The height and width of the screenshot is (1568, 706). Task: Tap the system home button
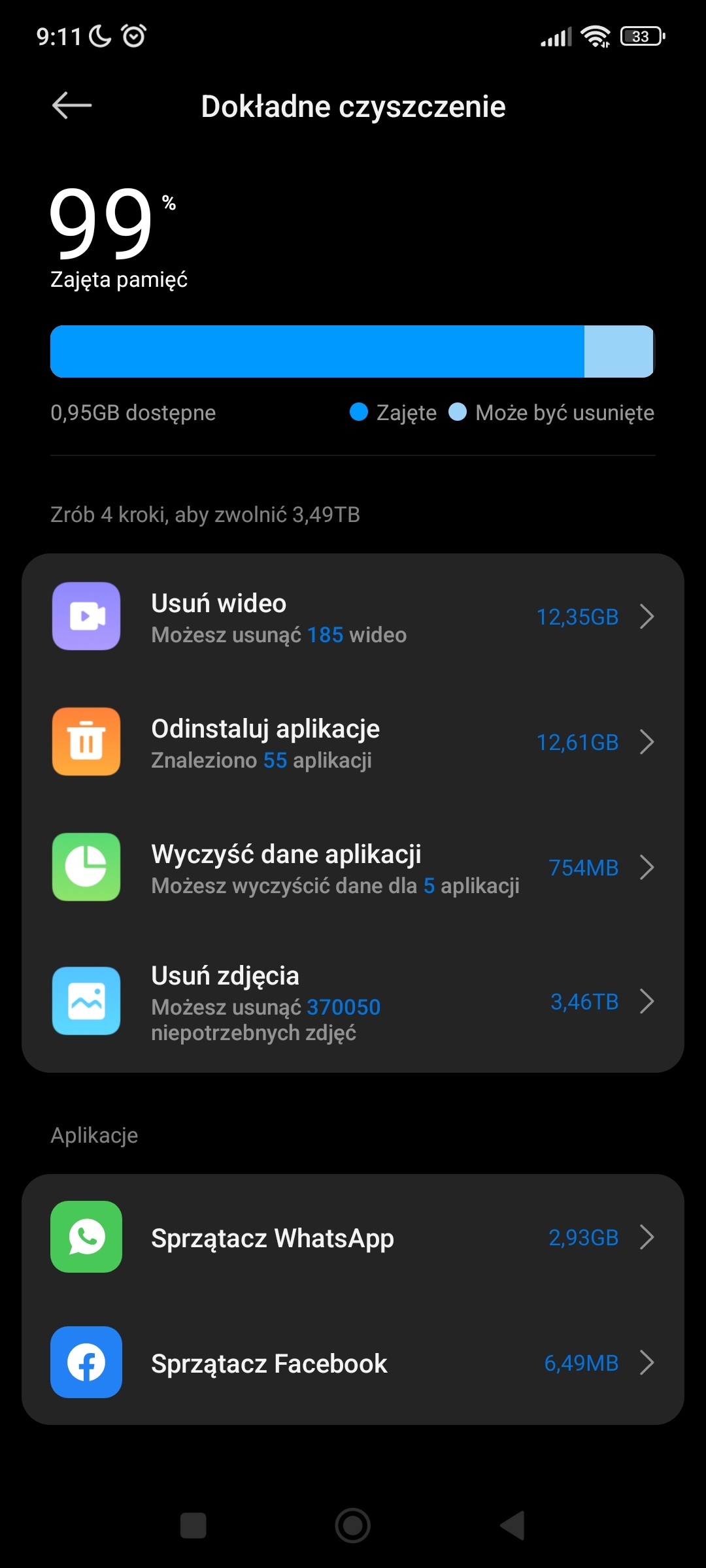point(353,1526)
